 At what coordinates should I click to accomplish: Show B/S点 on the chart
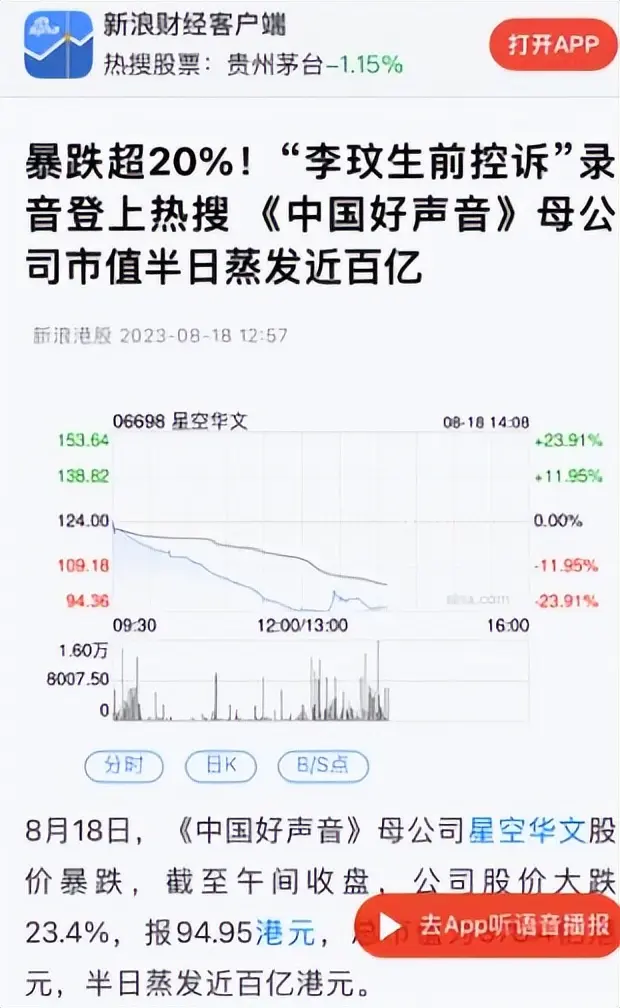coord(323,766)
